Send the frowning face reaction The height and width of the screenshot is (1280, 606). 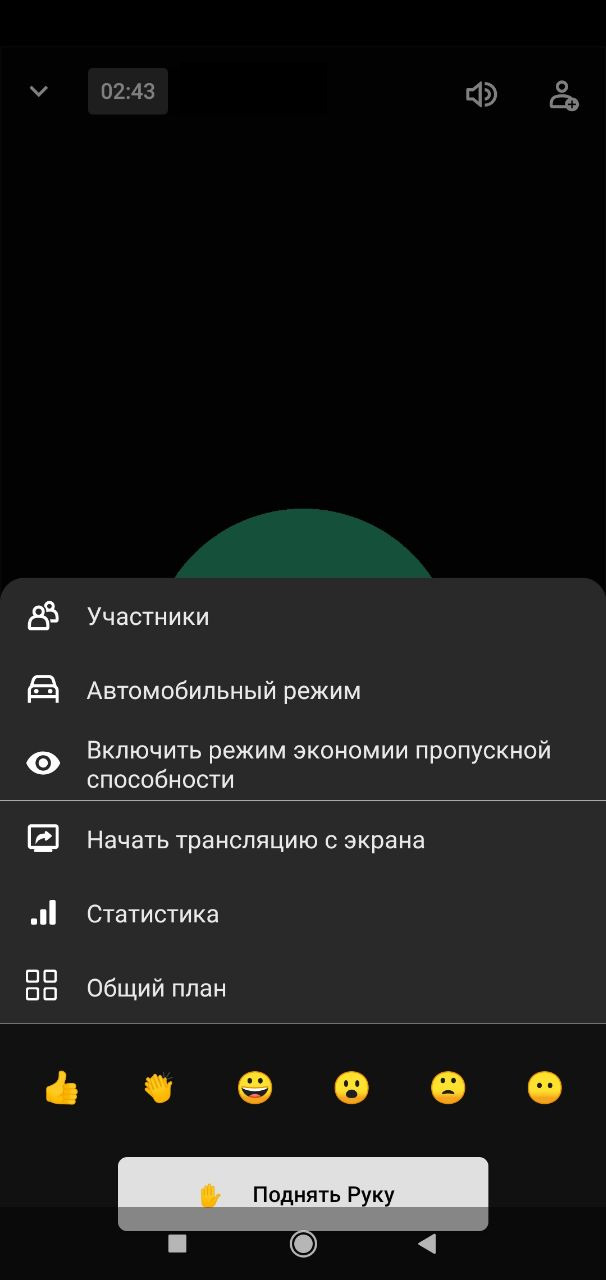tap(448, 1087)
